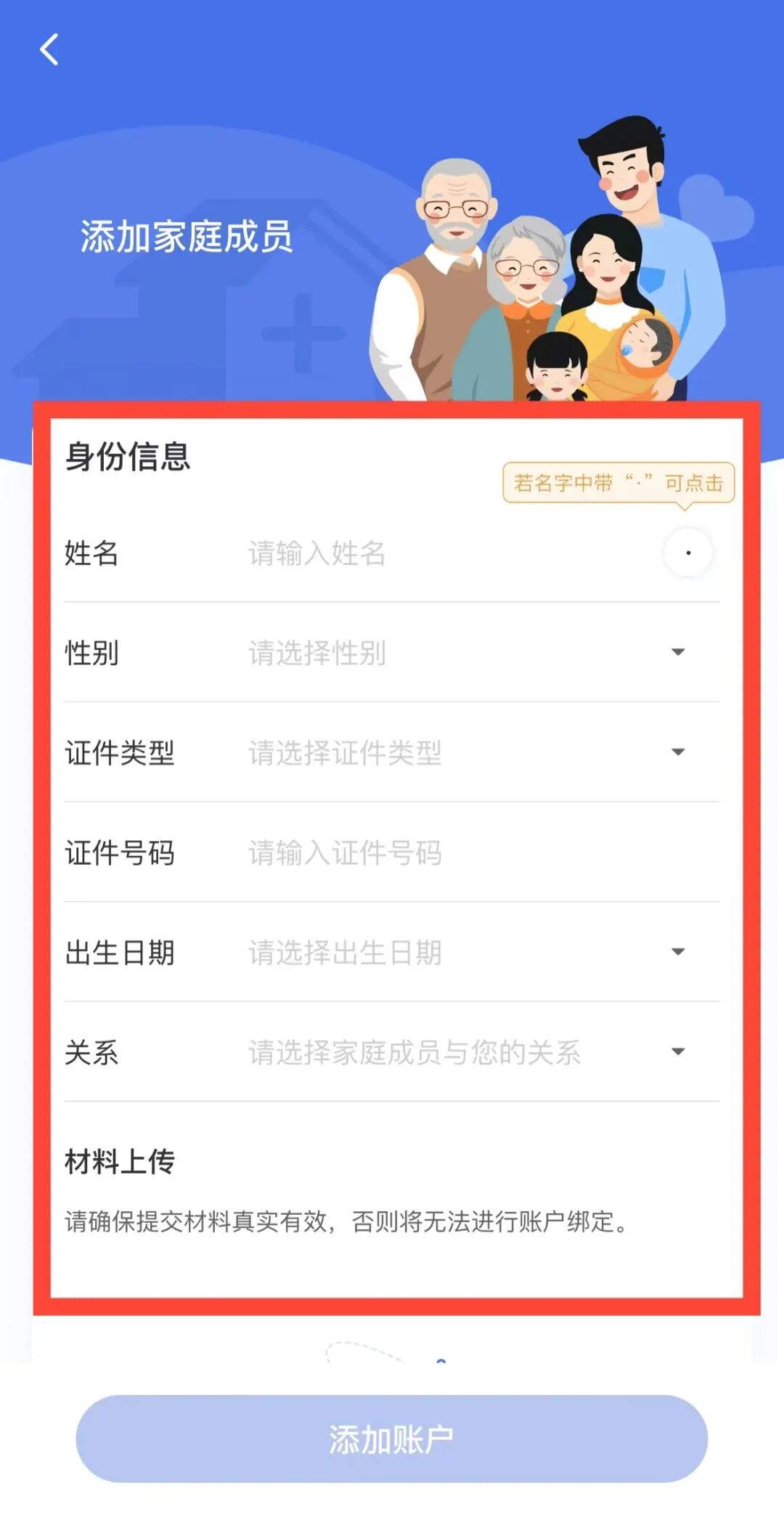Viewport: 784px width, 1530px height.
Task: Click the back arrow at top left
Action: point(49,52)
